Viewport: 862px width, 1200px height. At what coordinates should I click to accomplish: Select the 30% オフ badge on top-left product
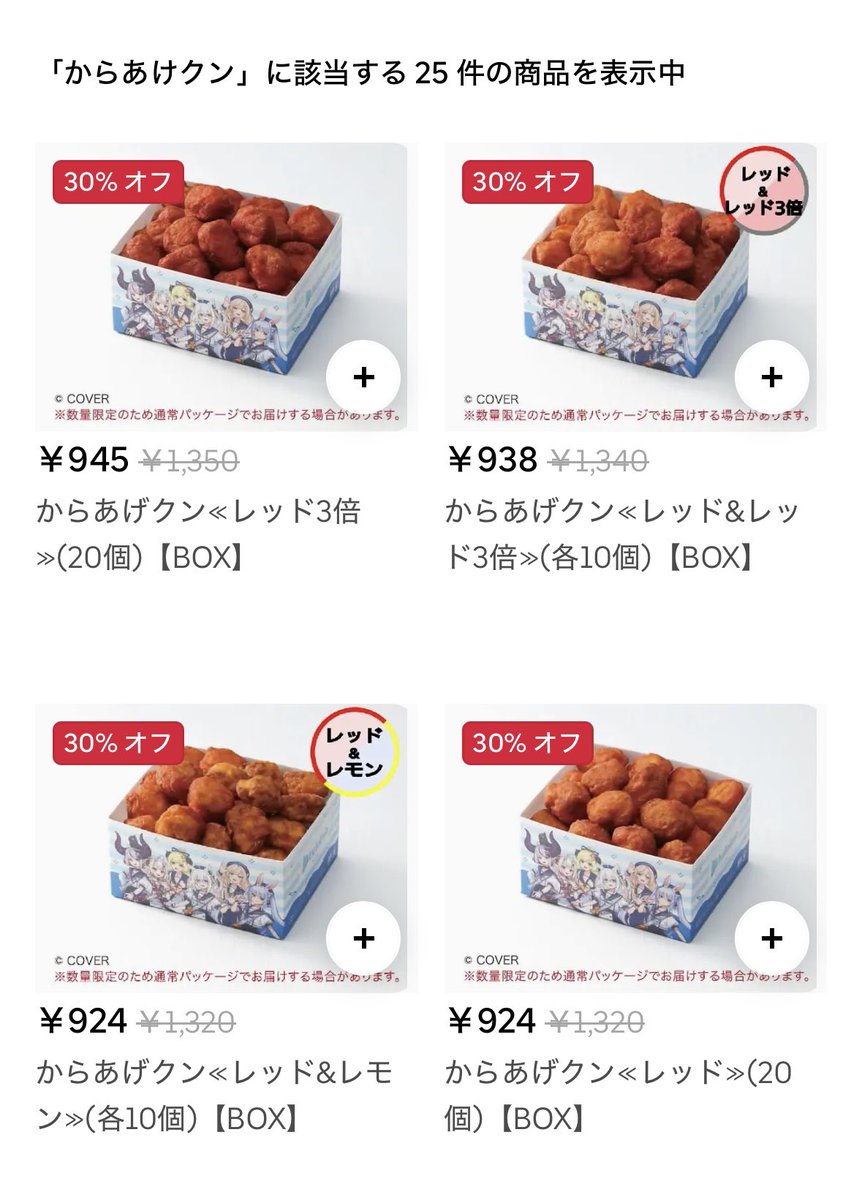tap(116, 181)
